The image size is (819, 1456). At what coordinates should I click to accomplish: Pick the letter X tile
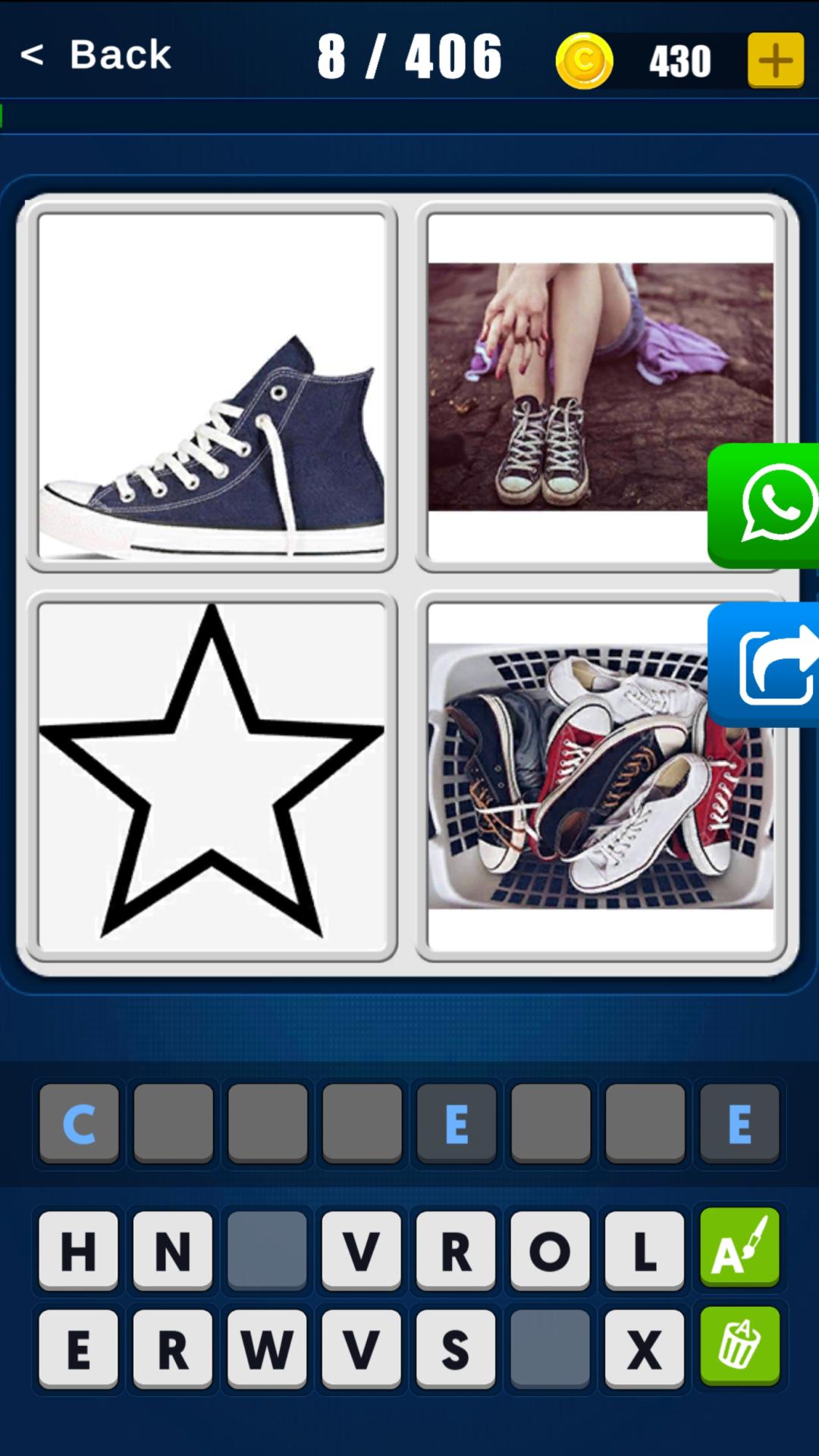click(645, 1349)
